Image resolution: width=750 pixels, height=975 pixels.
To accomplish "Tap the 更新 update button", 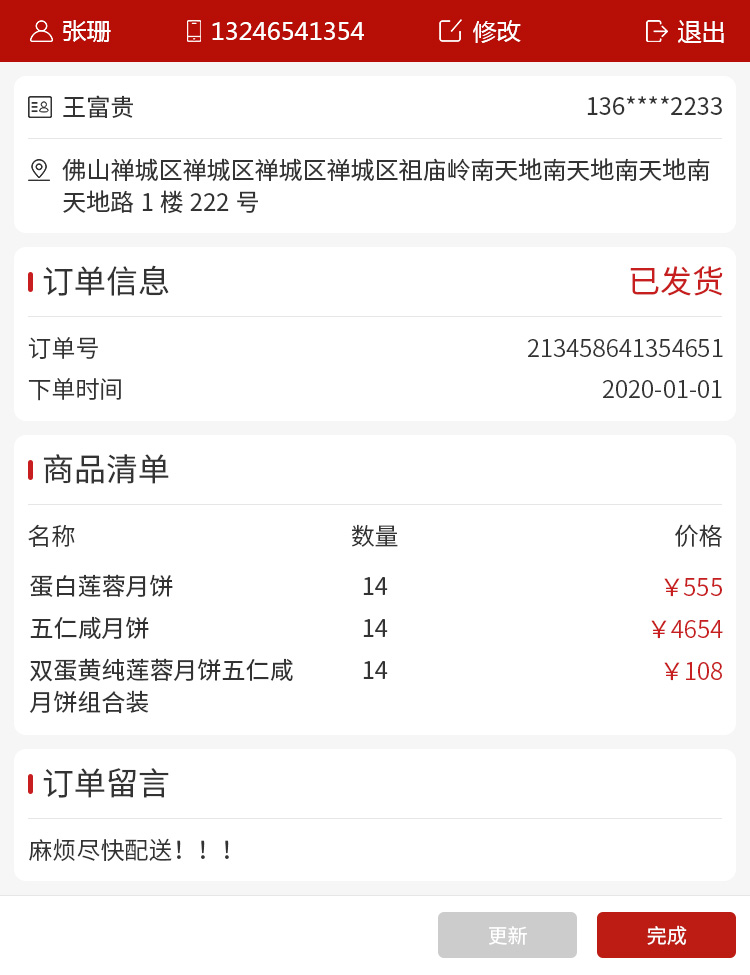I will 507,935.
